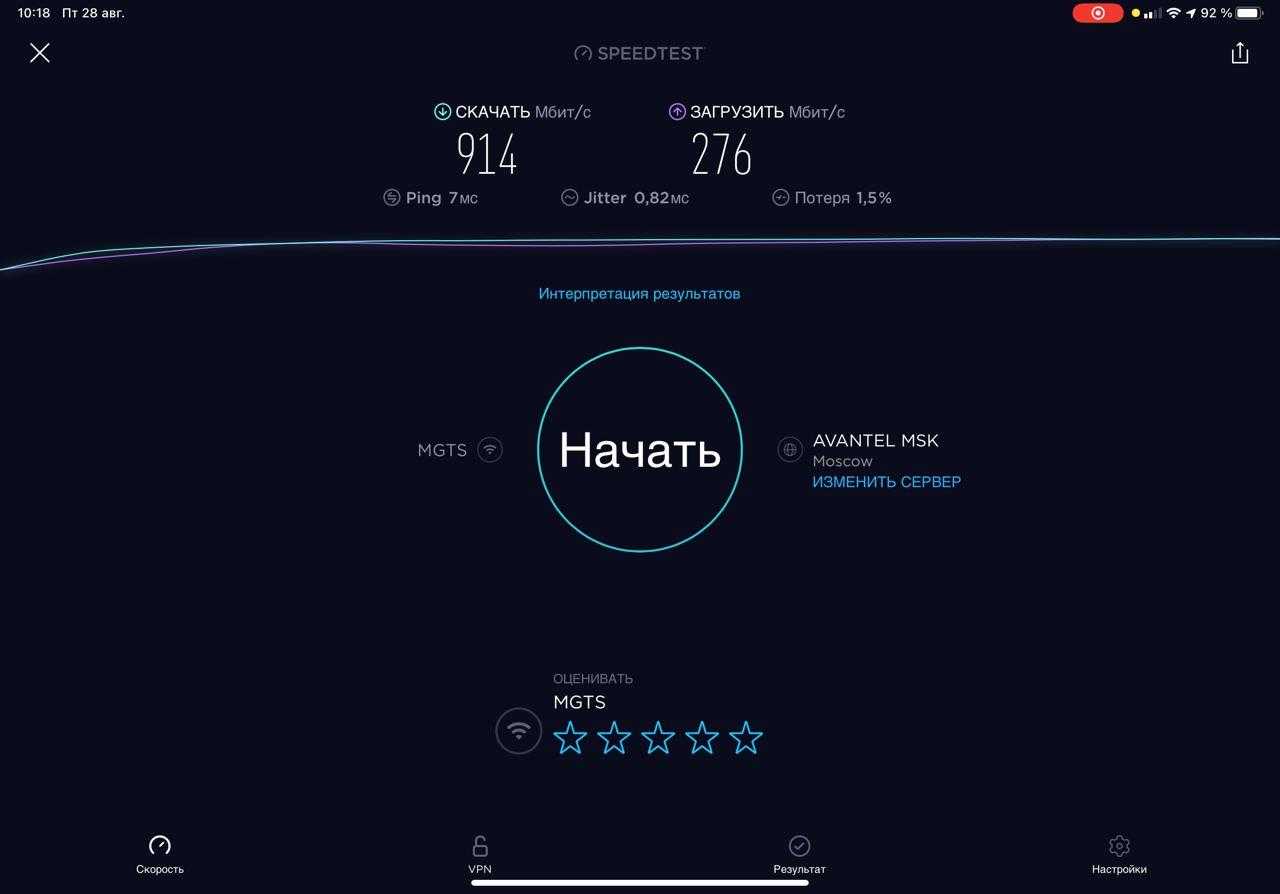The image size is (1280, 894).
Task: Go to the Результат tab
Action: tap(799, 854)
